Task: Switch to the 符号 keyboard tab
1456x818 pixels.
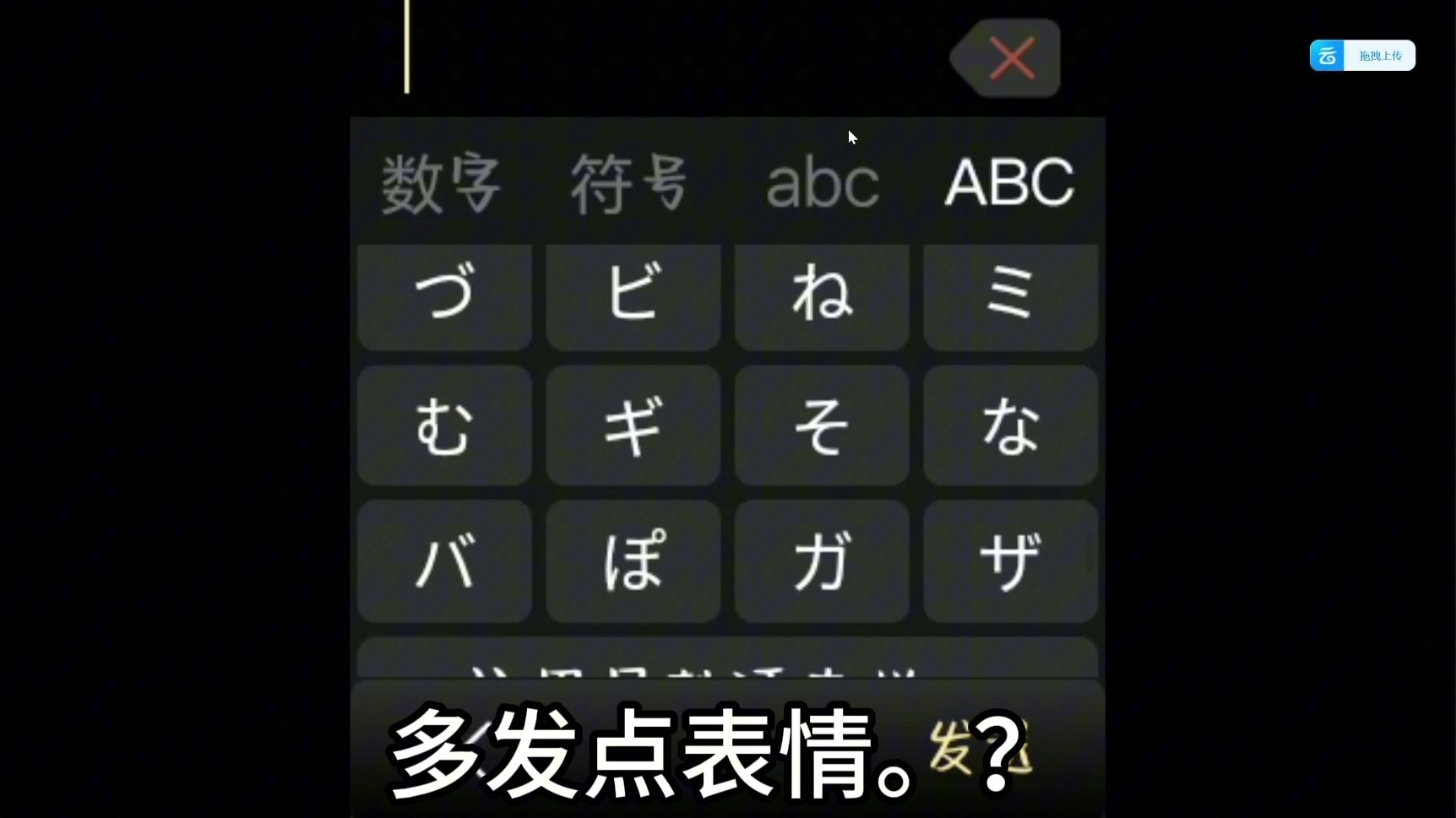Action: pyautogui.click(x=630, y=183)
